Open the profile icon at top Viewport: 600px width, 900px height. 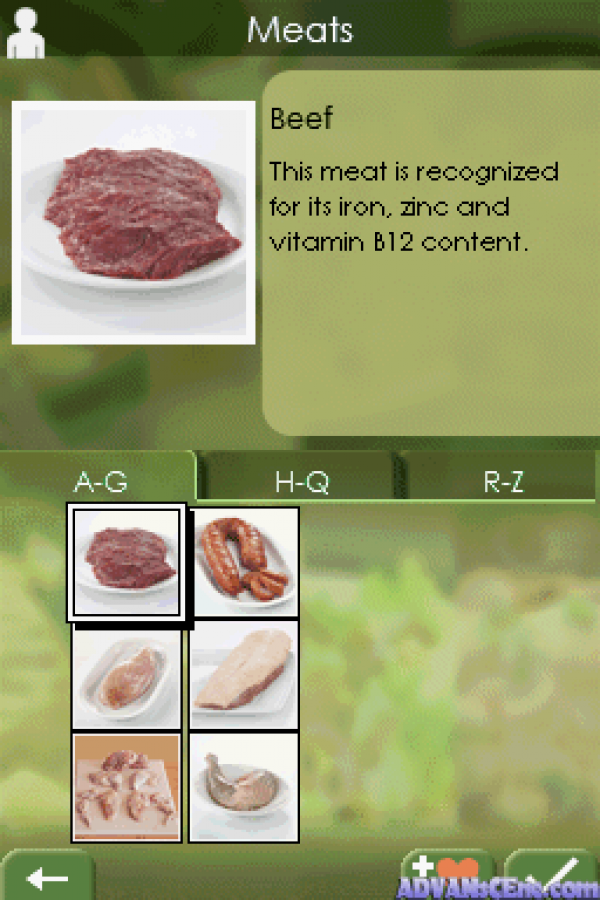25,31
